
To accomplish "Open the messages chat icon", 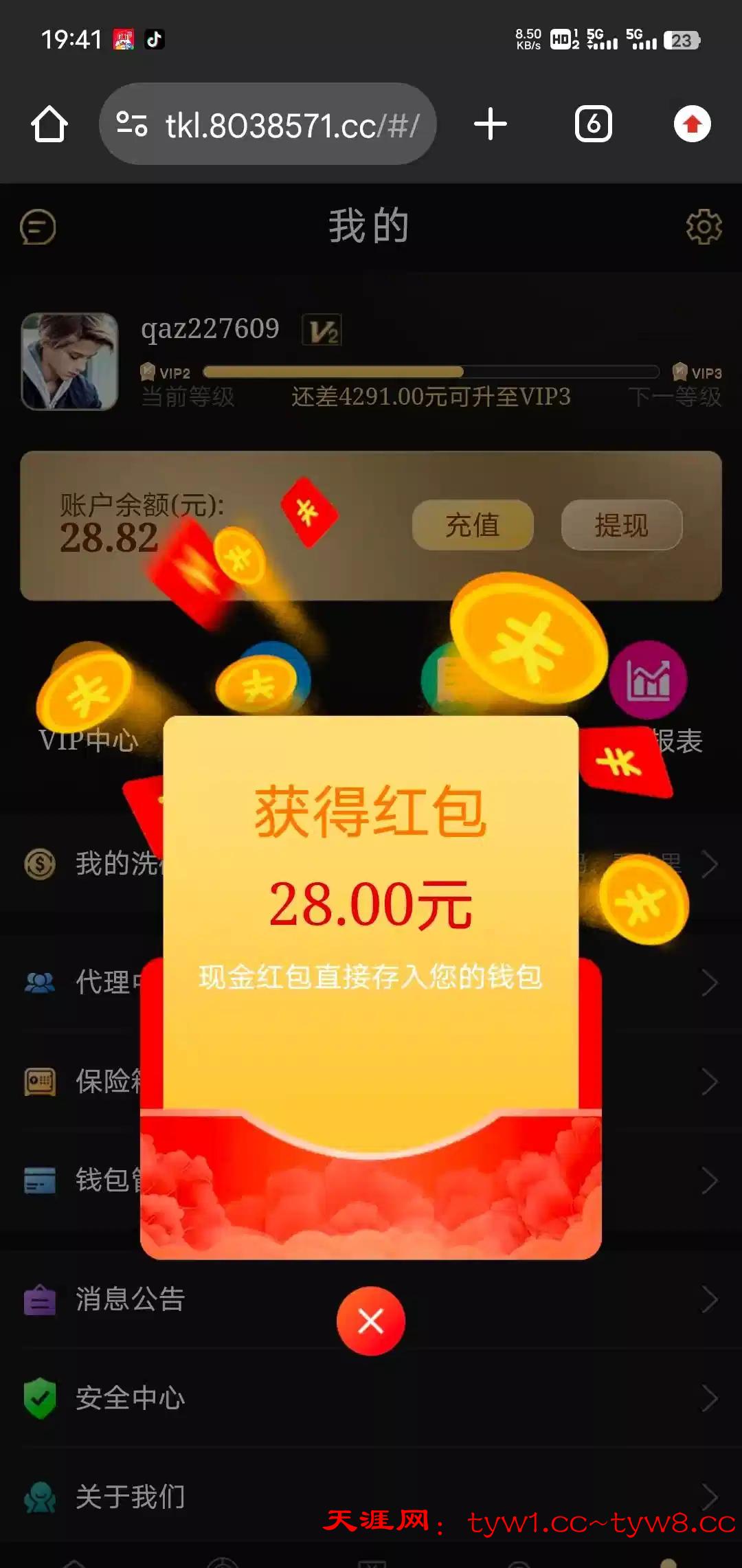I will [38, 227].
